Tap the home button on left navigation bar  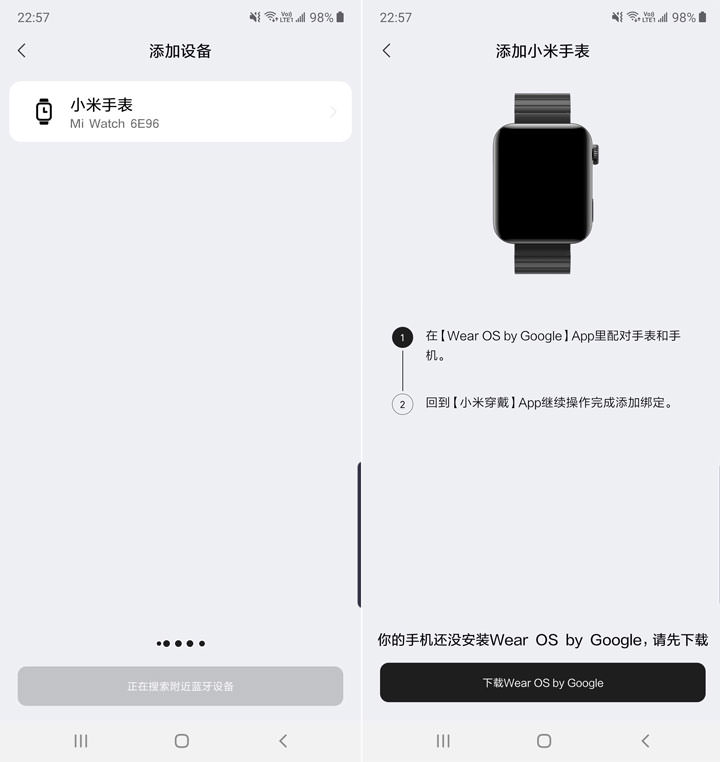(x=181, y=741)
